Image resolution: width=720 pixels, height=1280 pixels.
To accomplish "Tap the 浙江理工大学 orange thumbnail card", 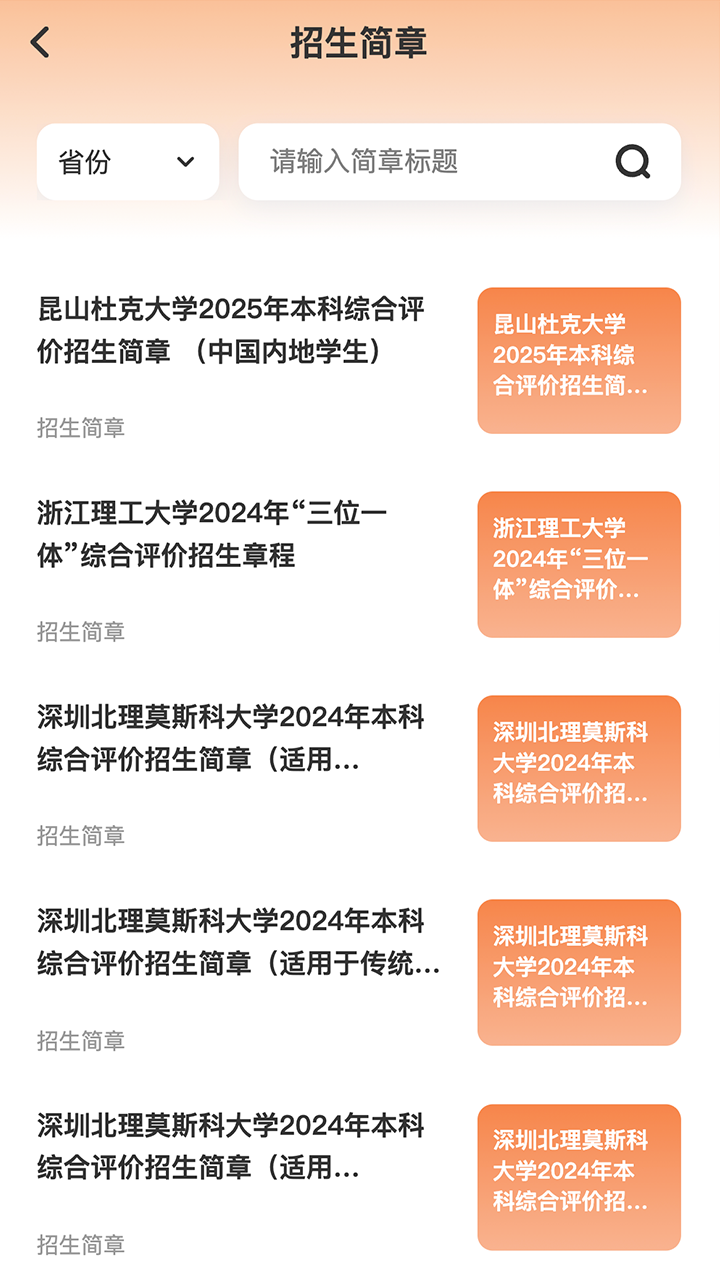I will click(x=579, y=565).
